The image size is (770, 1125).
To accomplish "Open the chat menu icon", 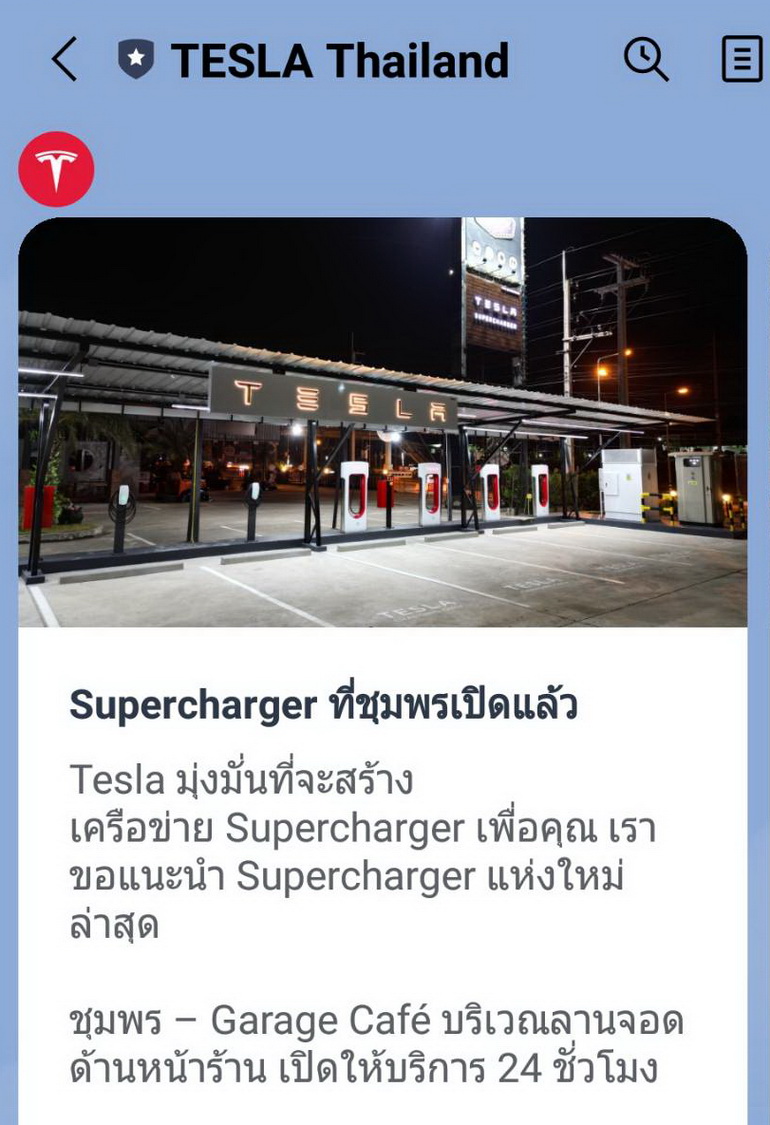I will [x=741, y=59].
